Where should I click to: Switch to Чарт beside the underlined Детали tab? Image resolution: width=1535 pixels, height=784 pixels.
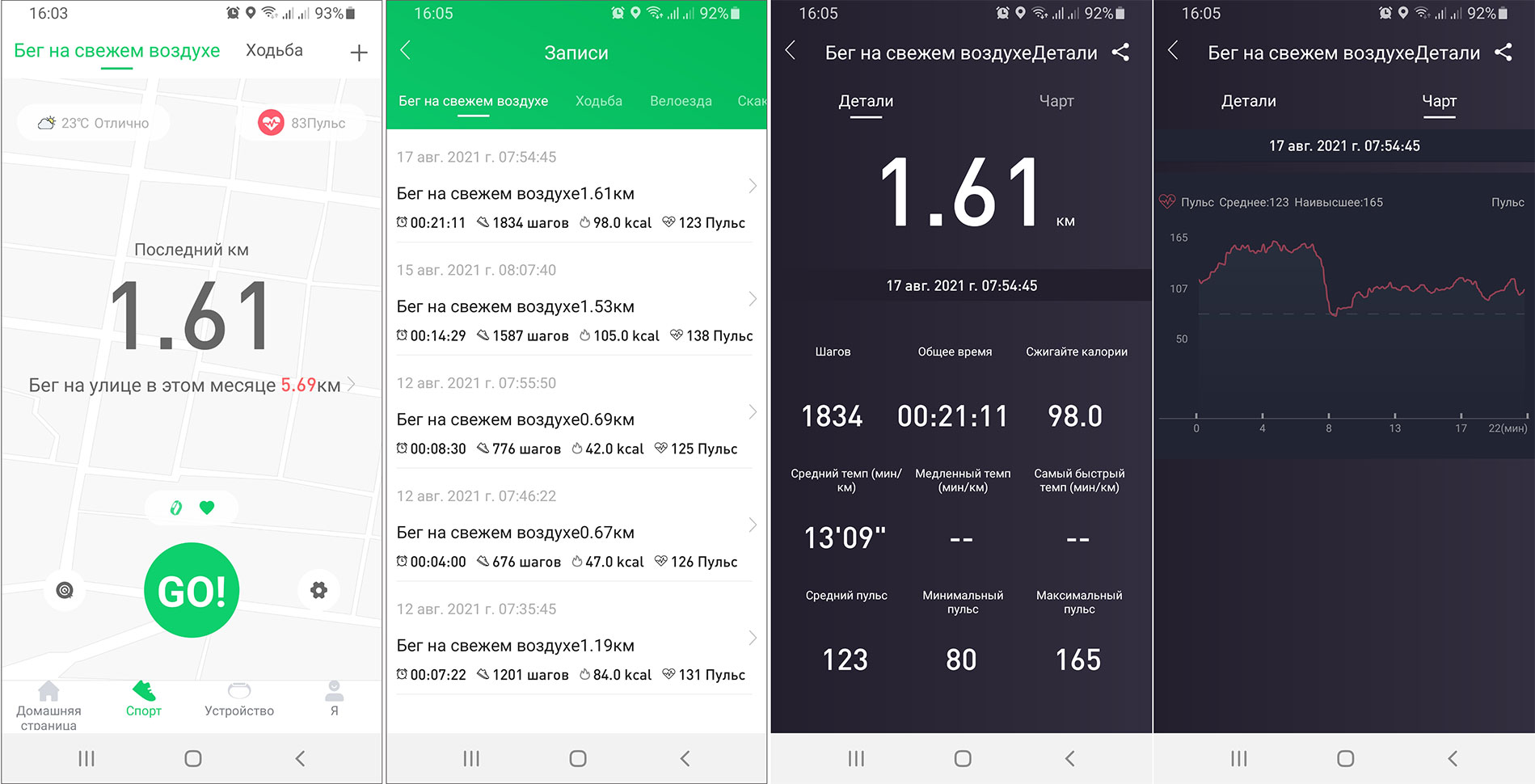coord(1056,101)
